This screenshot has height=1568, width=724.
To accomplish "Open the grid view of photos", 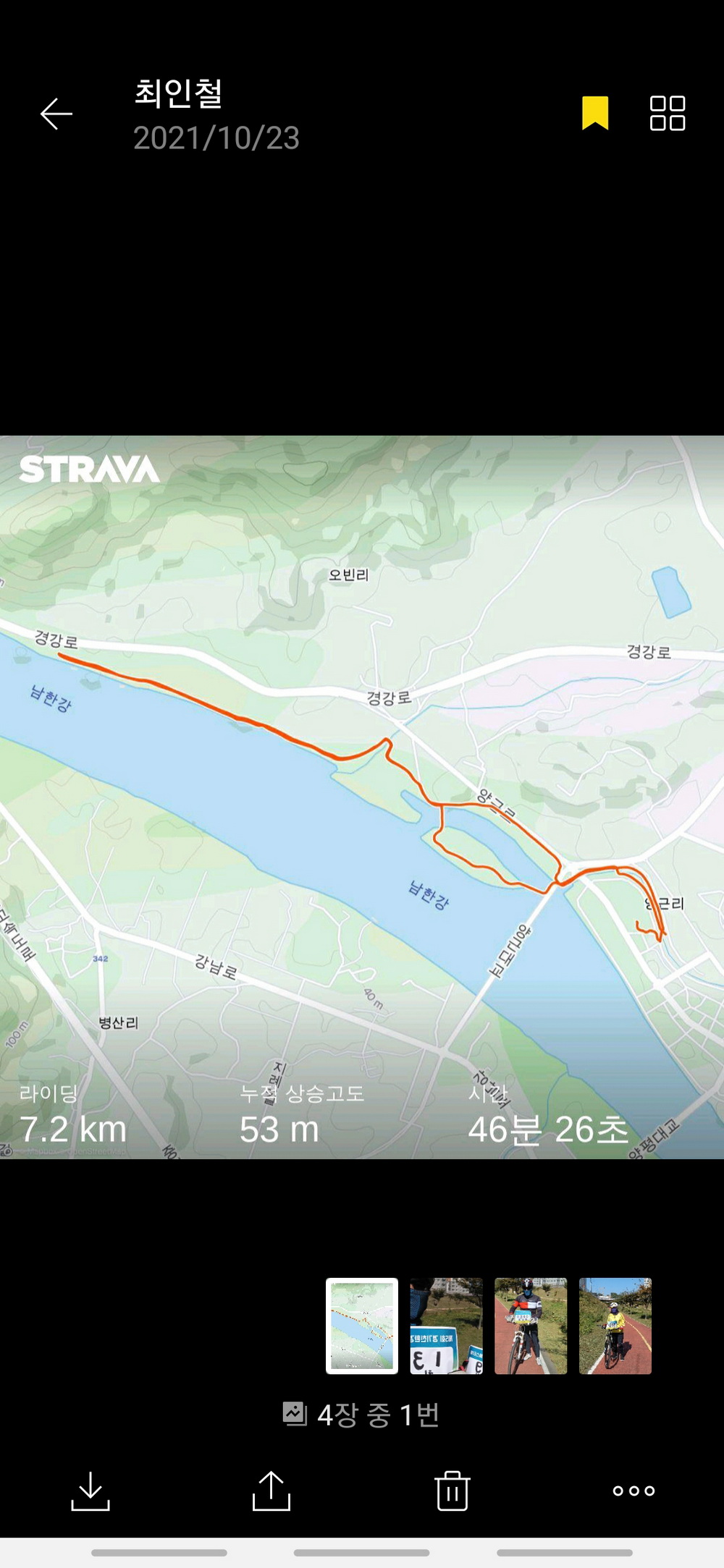I will pyautogui.click(x=667, y=114).
